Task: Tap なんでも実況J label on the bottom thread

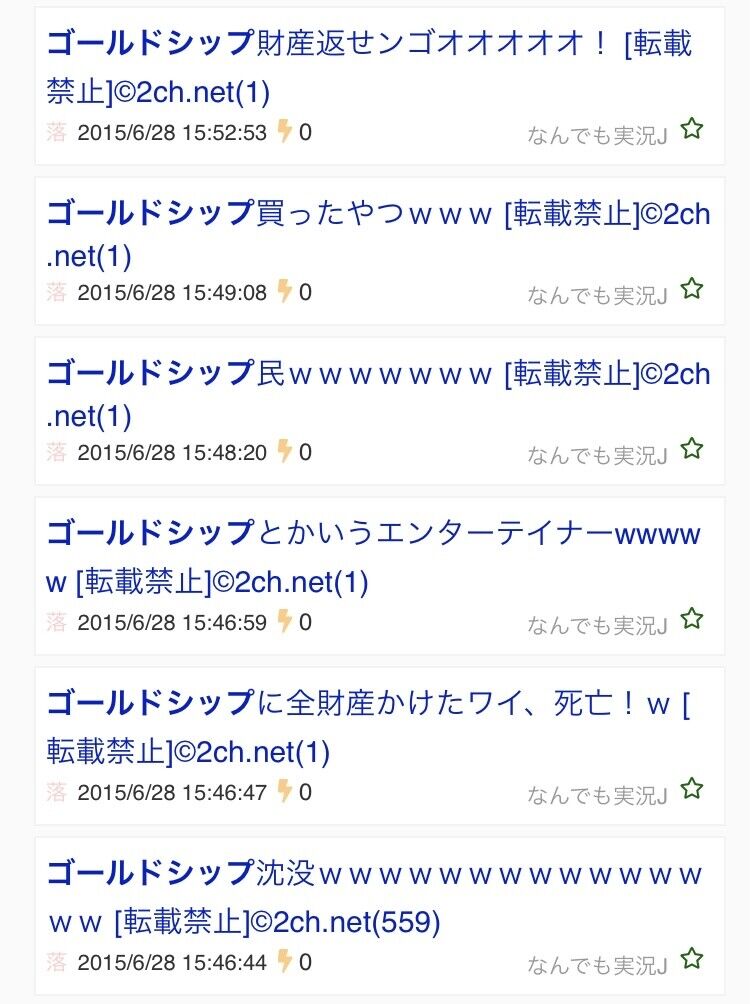Action: point(597,963)
